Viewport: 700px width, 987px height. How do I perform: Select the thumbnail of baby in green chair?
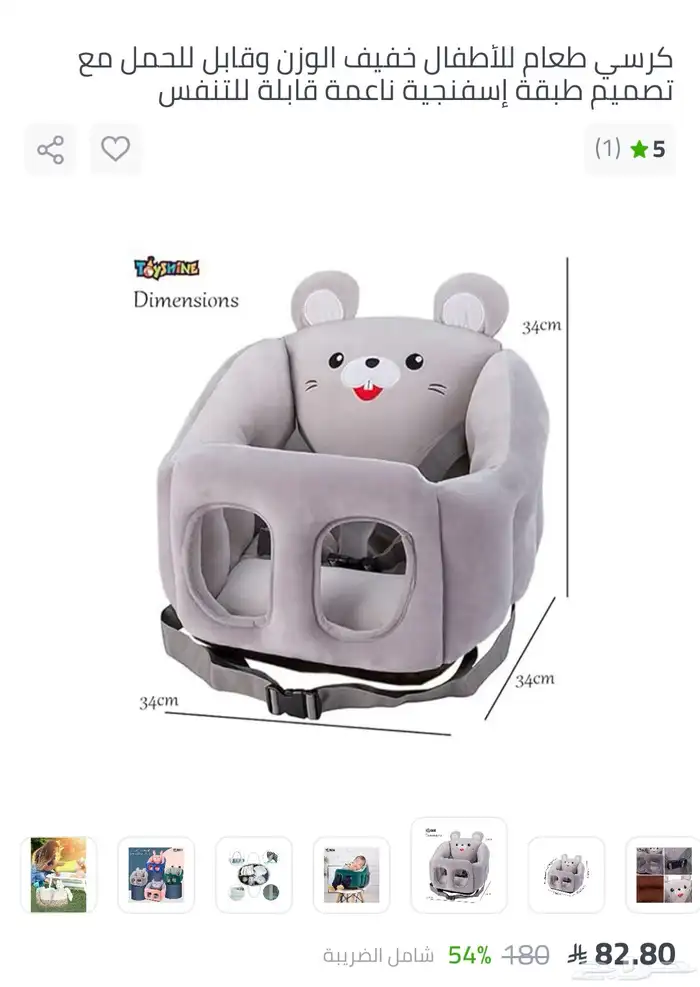[x=351, y=875]
